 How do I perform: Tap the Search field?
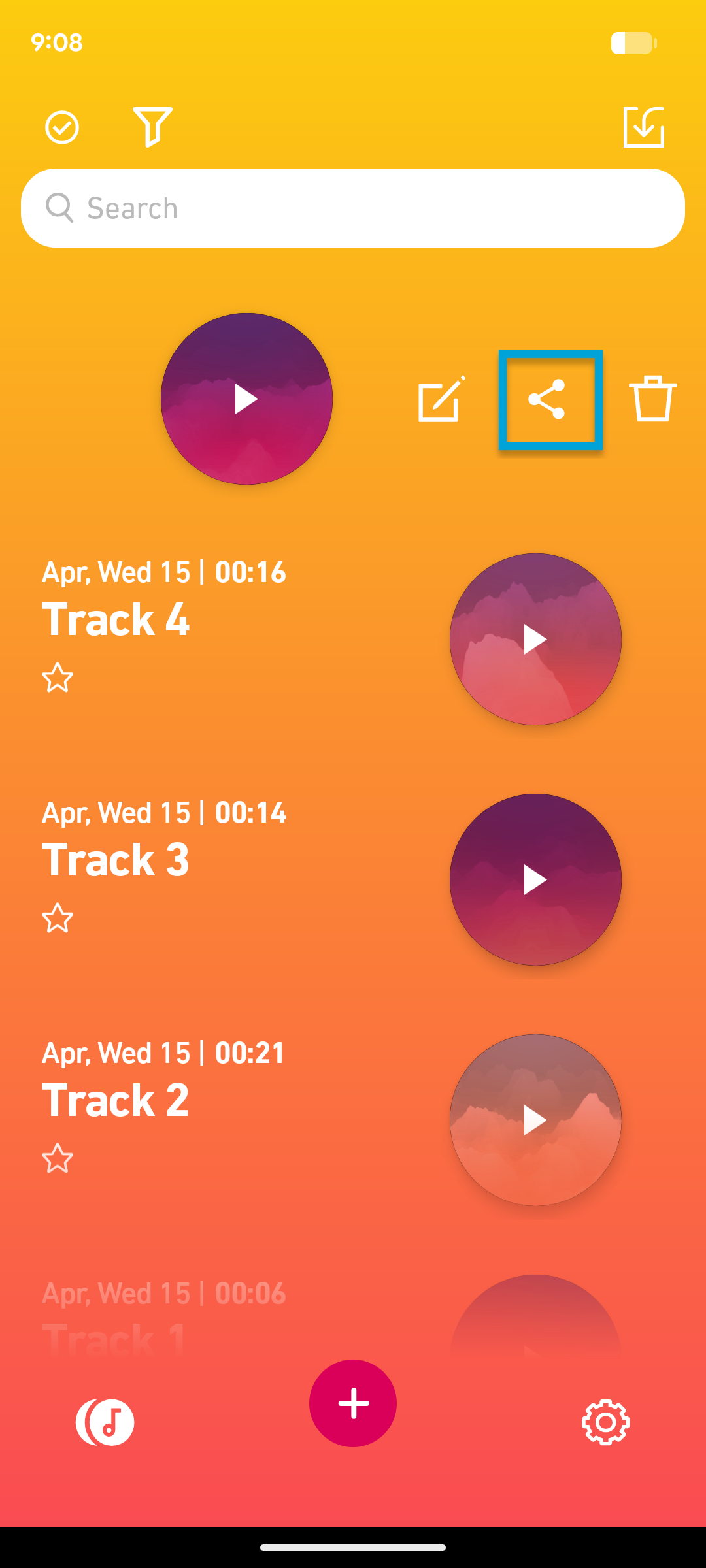[353, 208]
